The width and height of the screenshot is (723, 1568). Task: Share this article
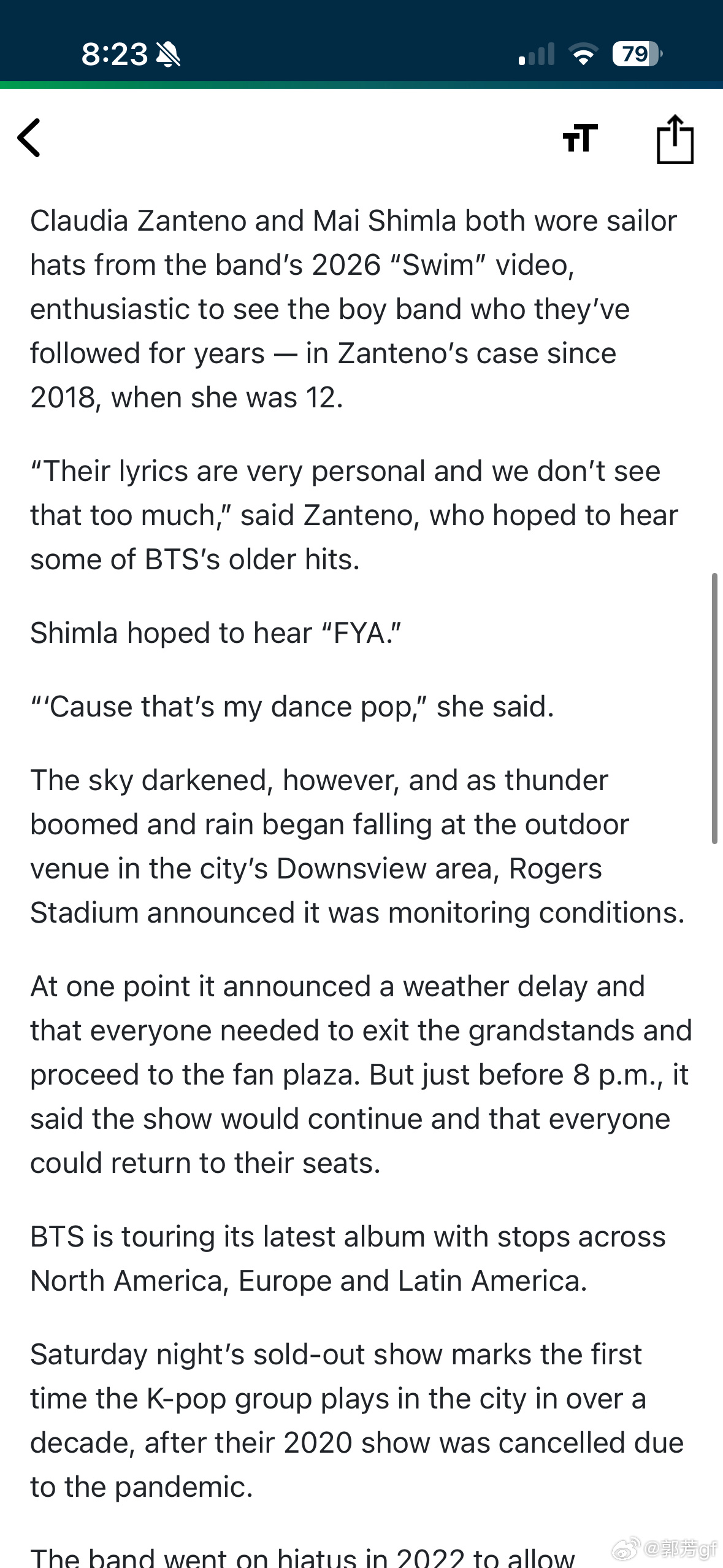click(675, 139)
